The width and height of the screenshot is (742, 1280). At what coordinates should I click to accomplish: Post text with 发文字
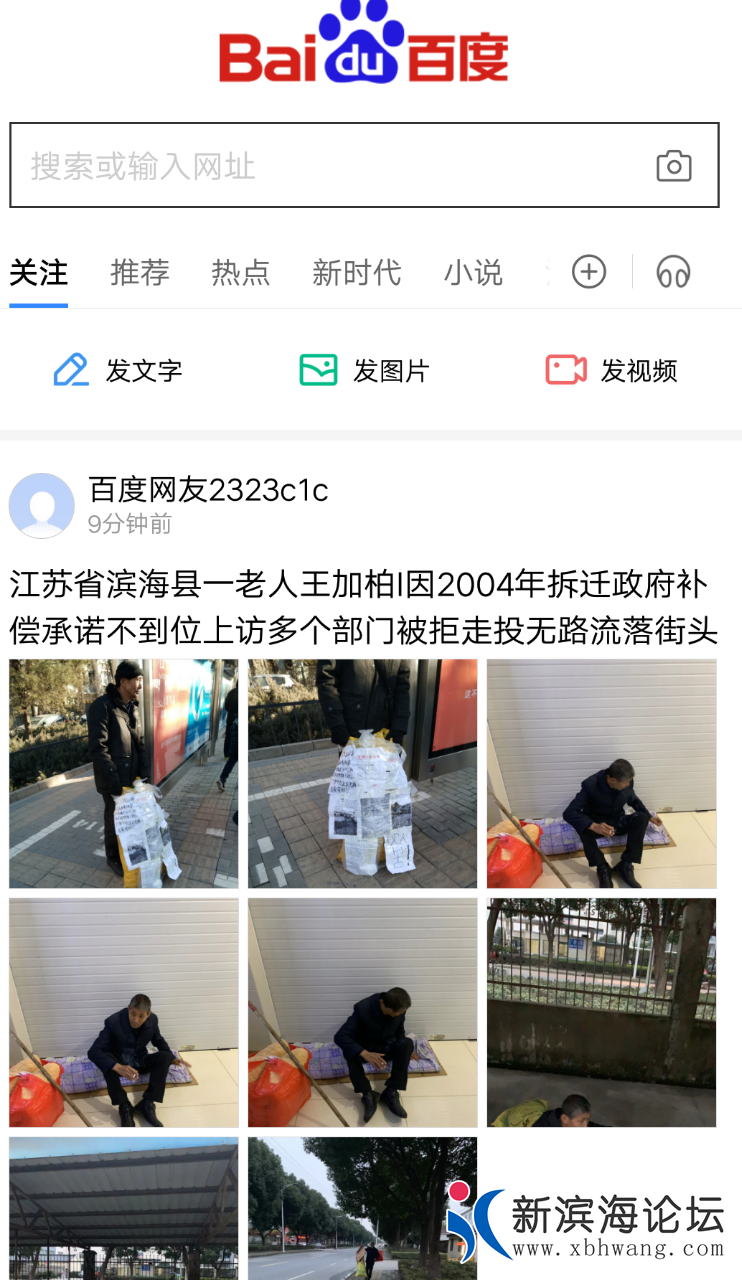tap(118, 370)
